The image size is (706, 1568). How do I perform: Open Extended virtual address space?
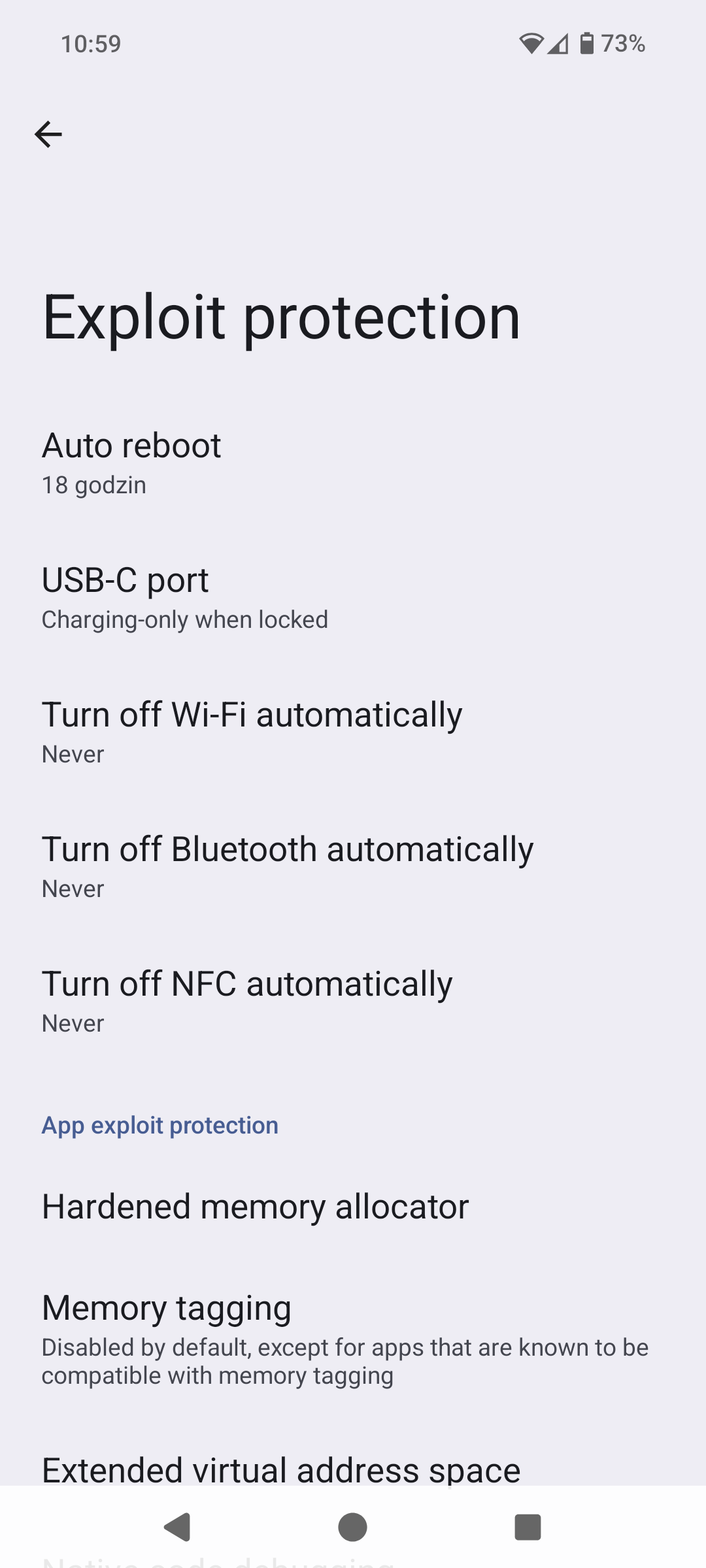281,1469
